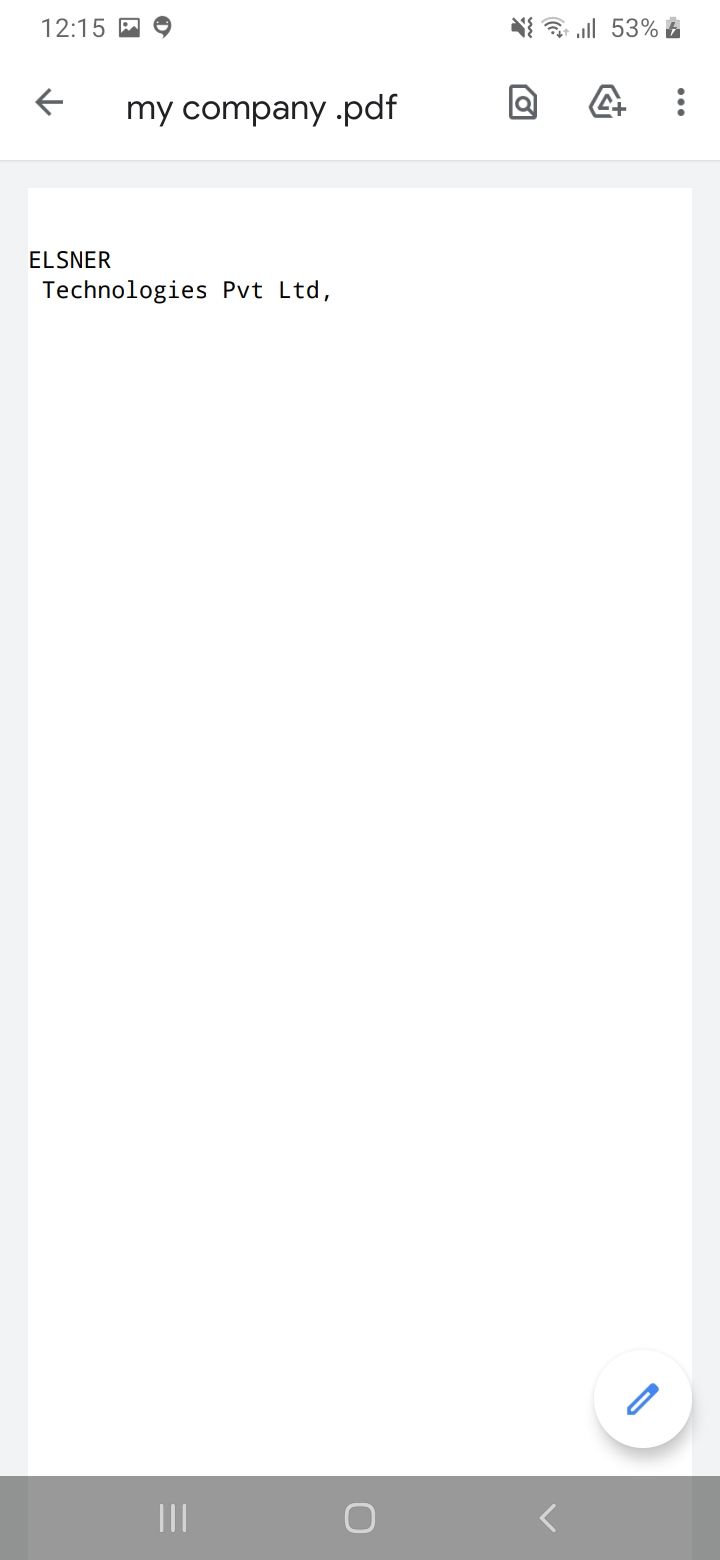Open the find-in-document search icon
This screenshot has width=720, height=1560.
523,102
